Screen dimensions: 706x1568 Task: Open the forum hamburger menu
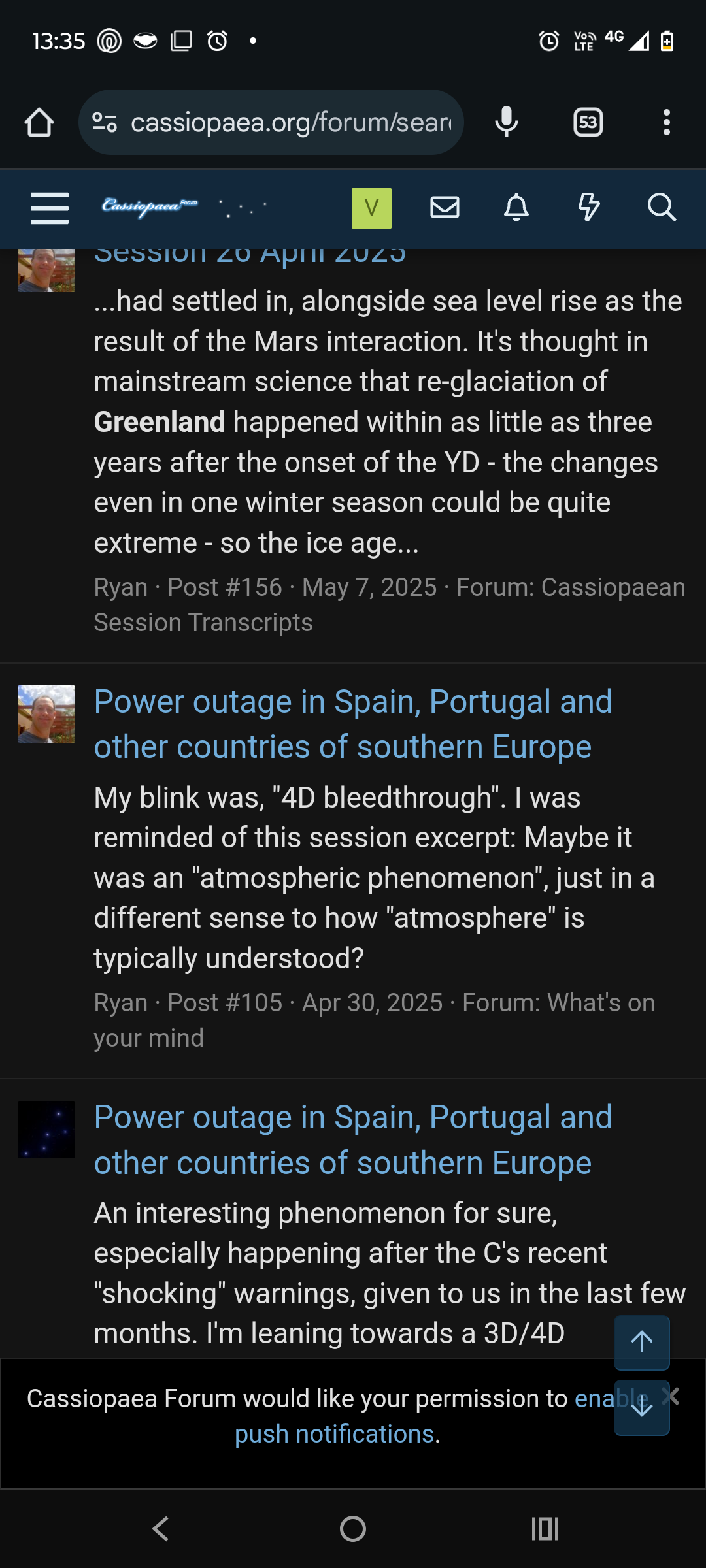click(50, 208)
